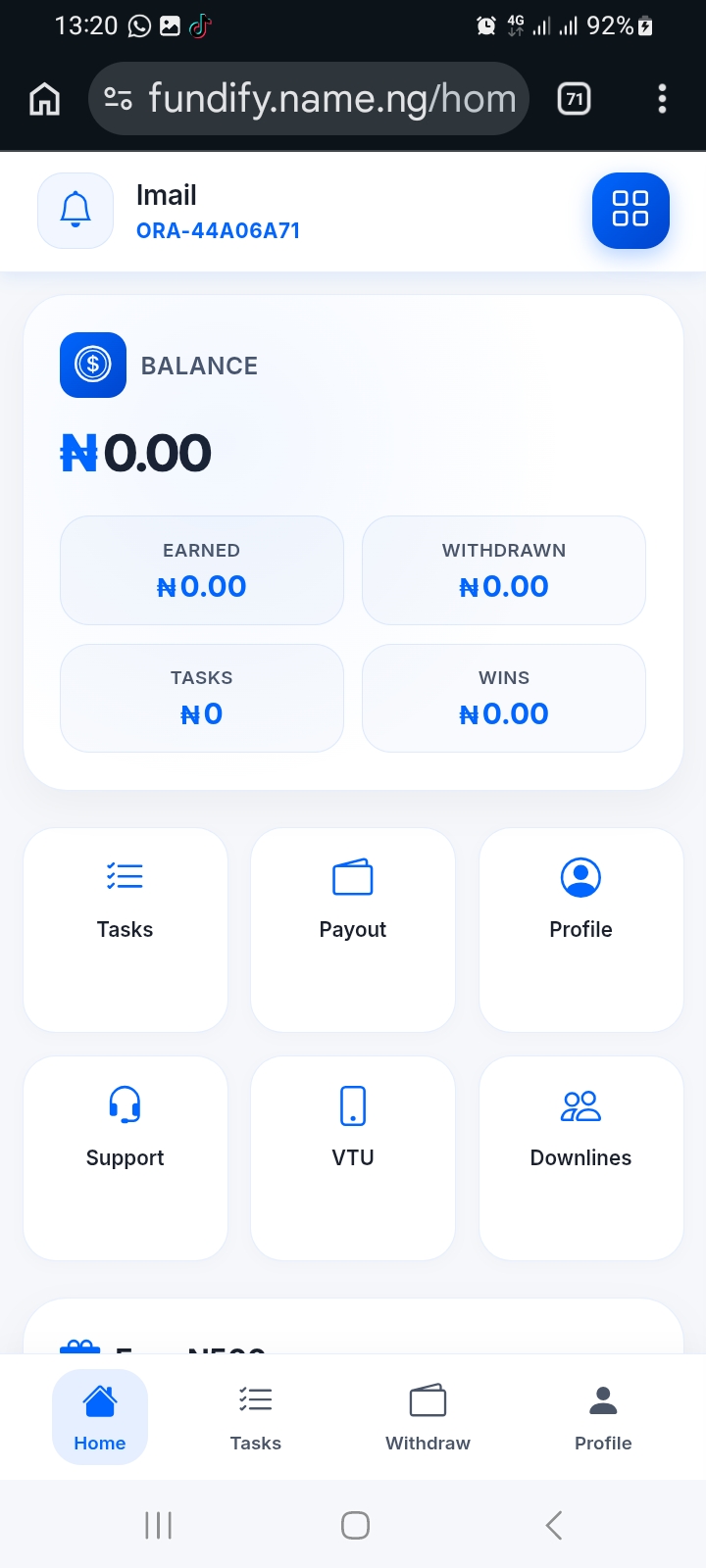Viewport: 706px width, 1568px height.
Task: Switch to the Withdraw tab
Action: 428,1417
